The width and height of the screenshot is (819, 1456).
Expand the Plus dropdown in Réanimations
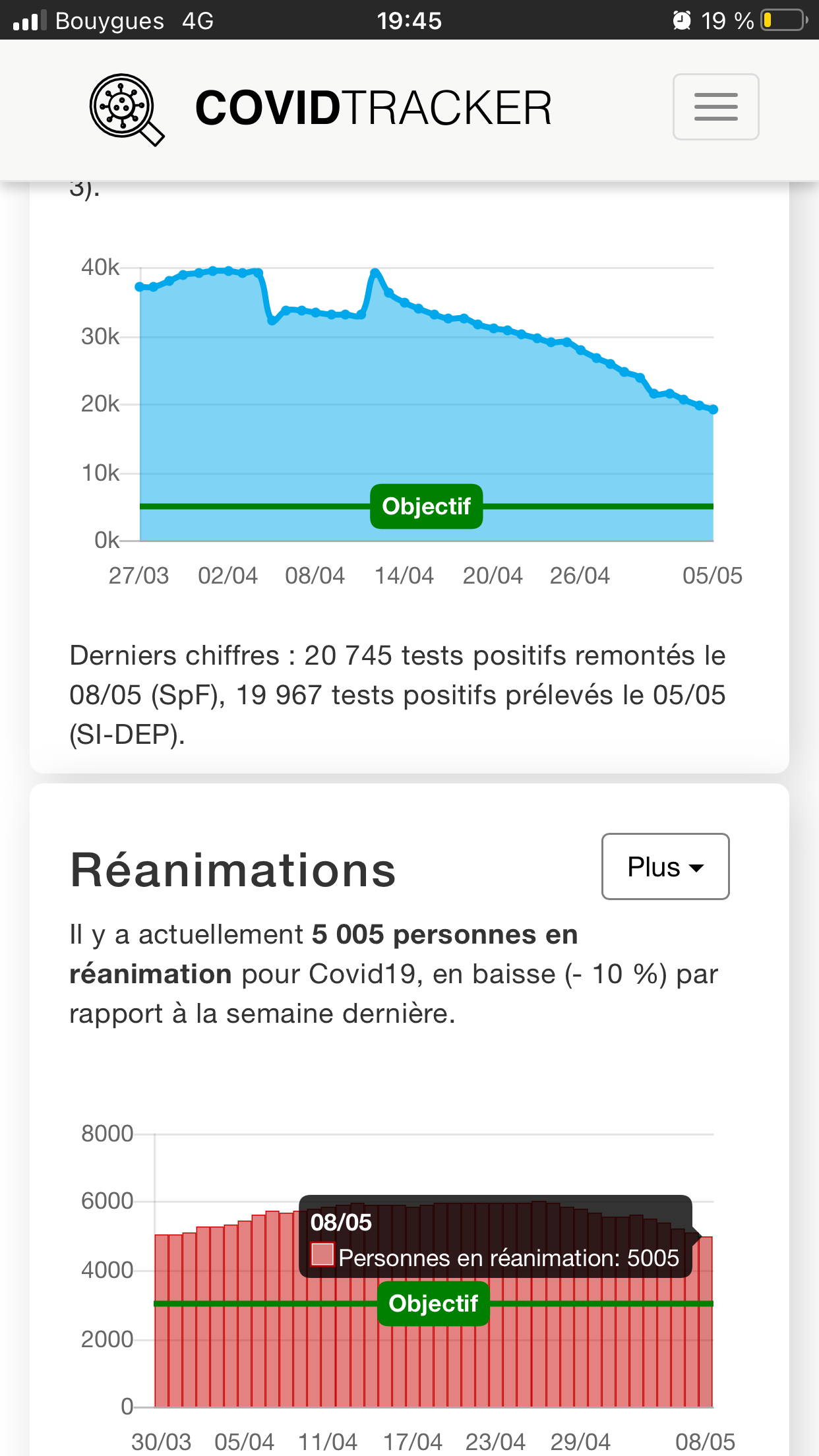(x=665, y=866)
